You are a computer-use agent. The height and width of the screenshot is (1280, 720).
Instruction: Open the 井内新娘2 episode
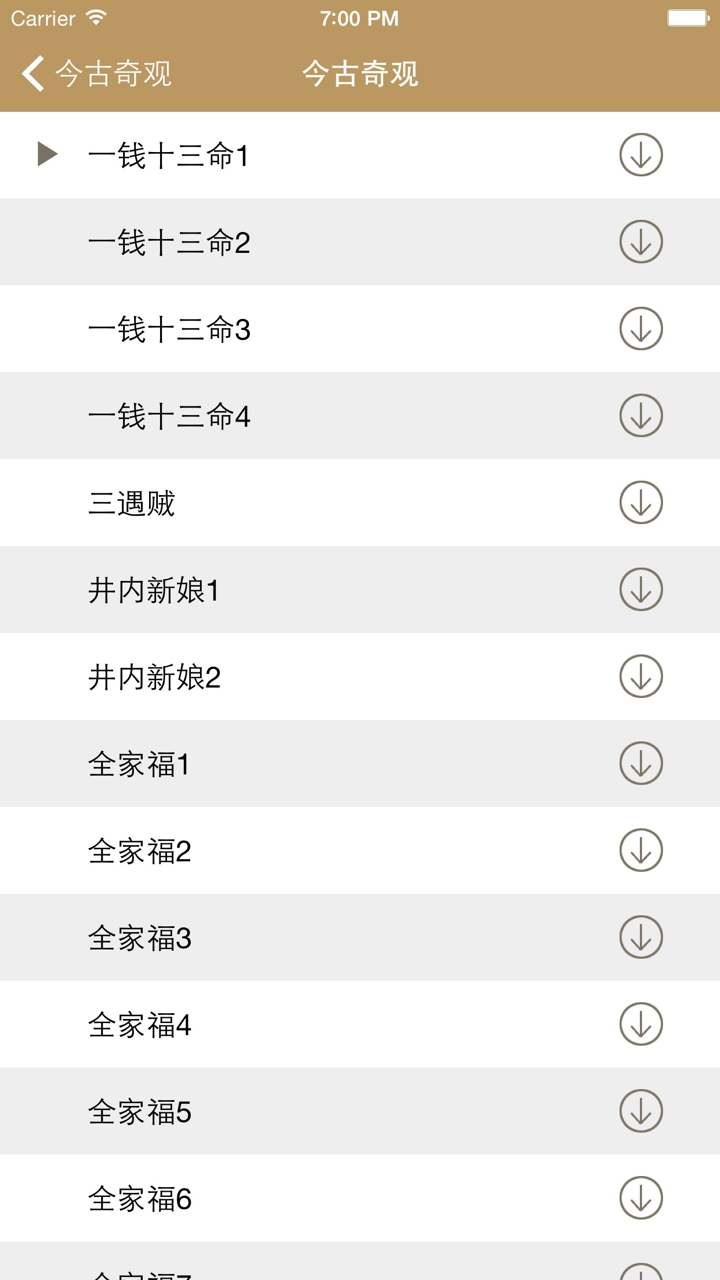[300, 676]
